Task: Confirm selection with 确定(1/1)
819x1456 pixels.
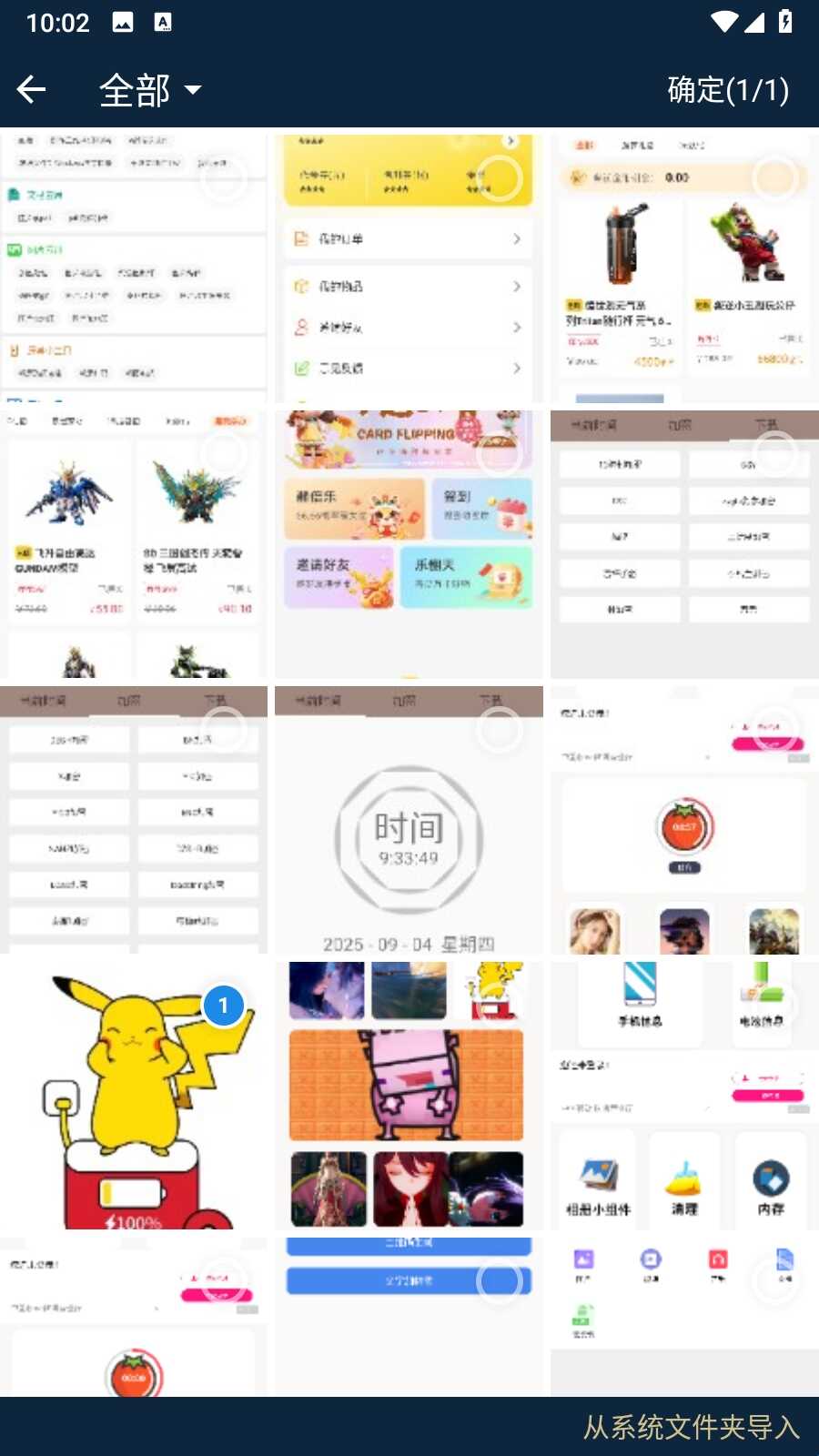Action: pos(727,90)
